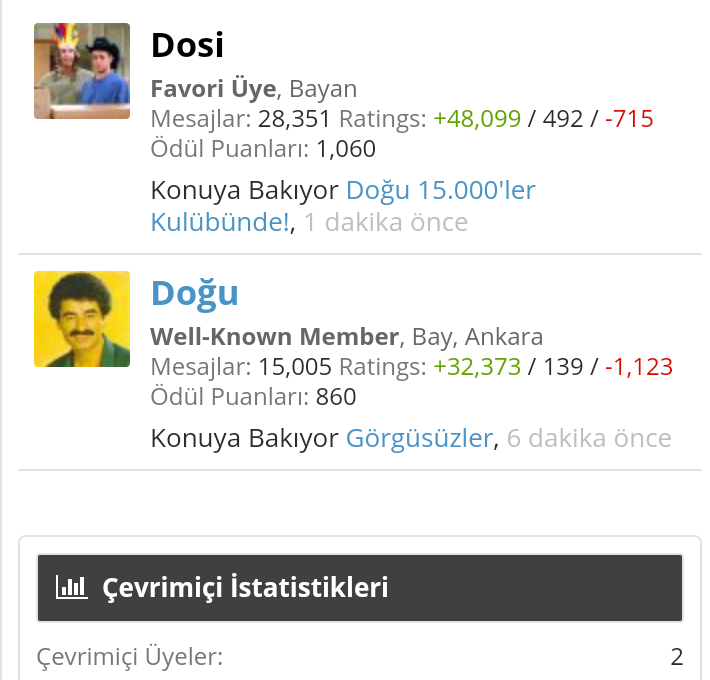Open Doğu's member profile name link
Screen dimensions: 710x680
point(194,293)
